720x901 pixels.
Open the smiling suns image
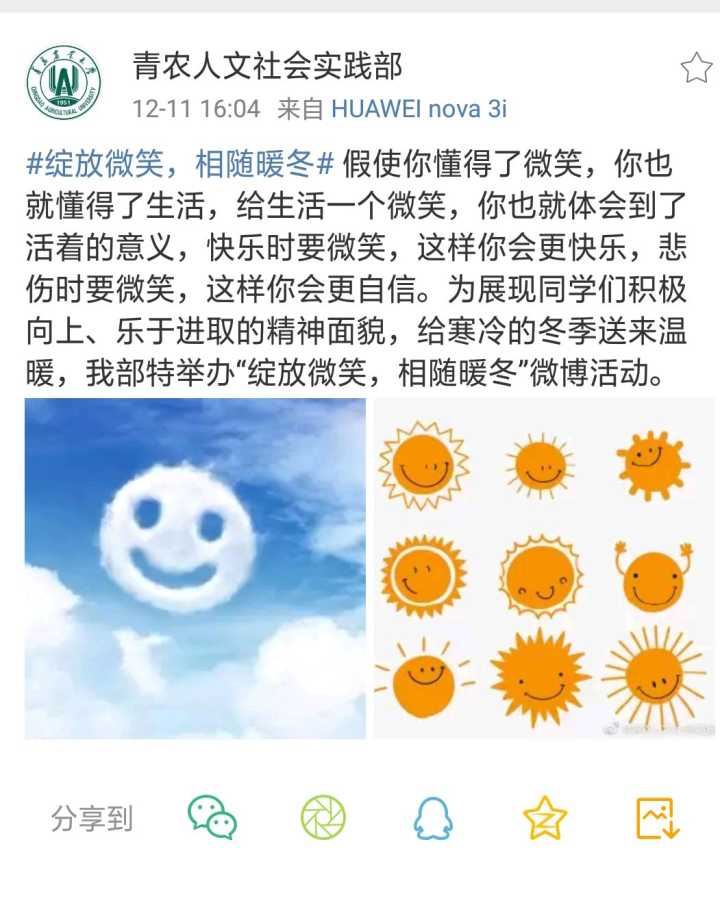[544, 568]
